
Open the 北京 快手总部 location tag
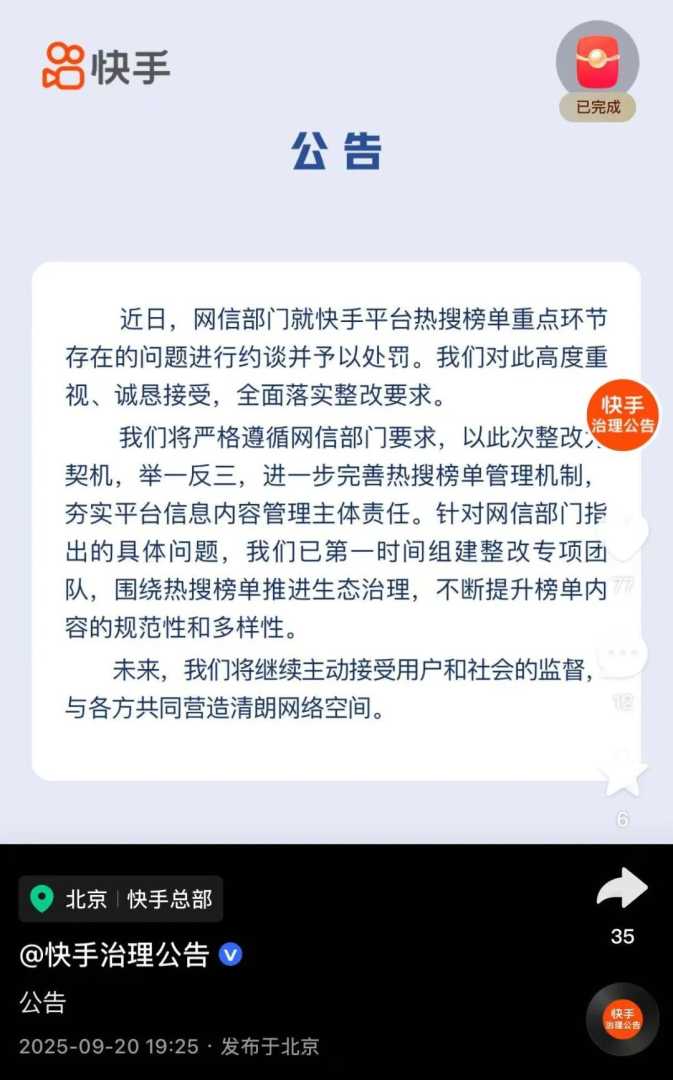click(121, 899)
